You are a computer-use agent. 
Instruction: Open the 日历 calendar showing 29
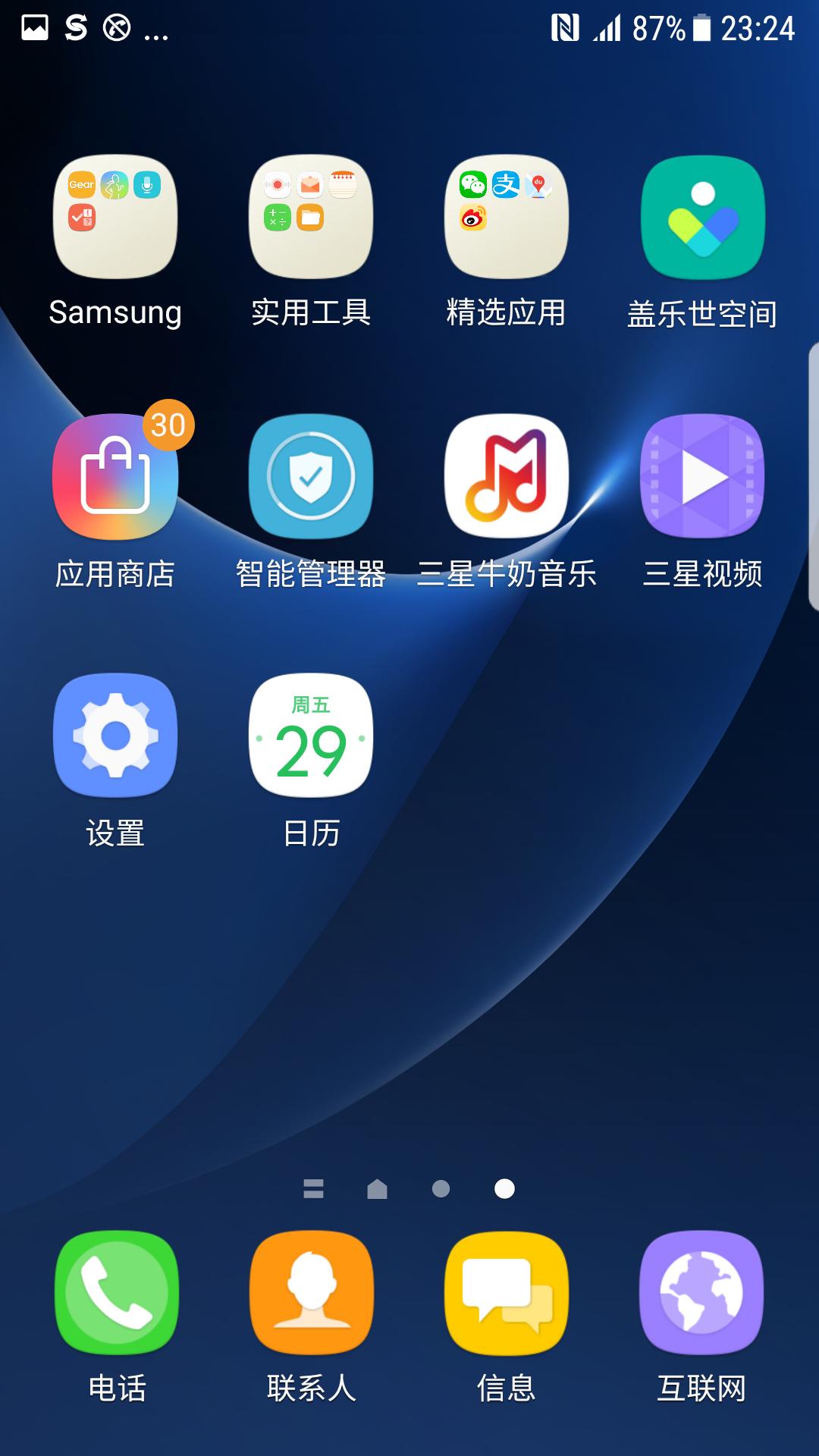click(x=310, y=734)
